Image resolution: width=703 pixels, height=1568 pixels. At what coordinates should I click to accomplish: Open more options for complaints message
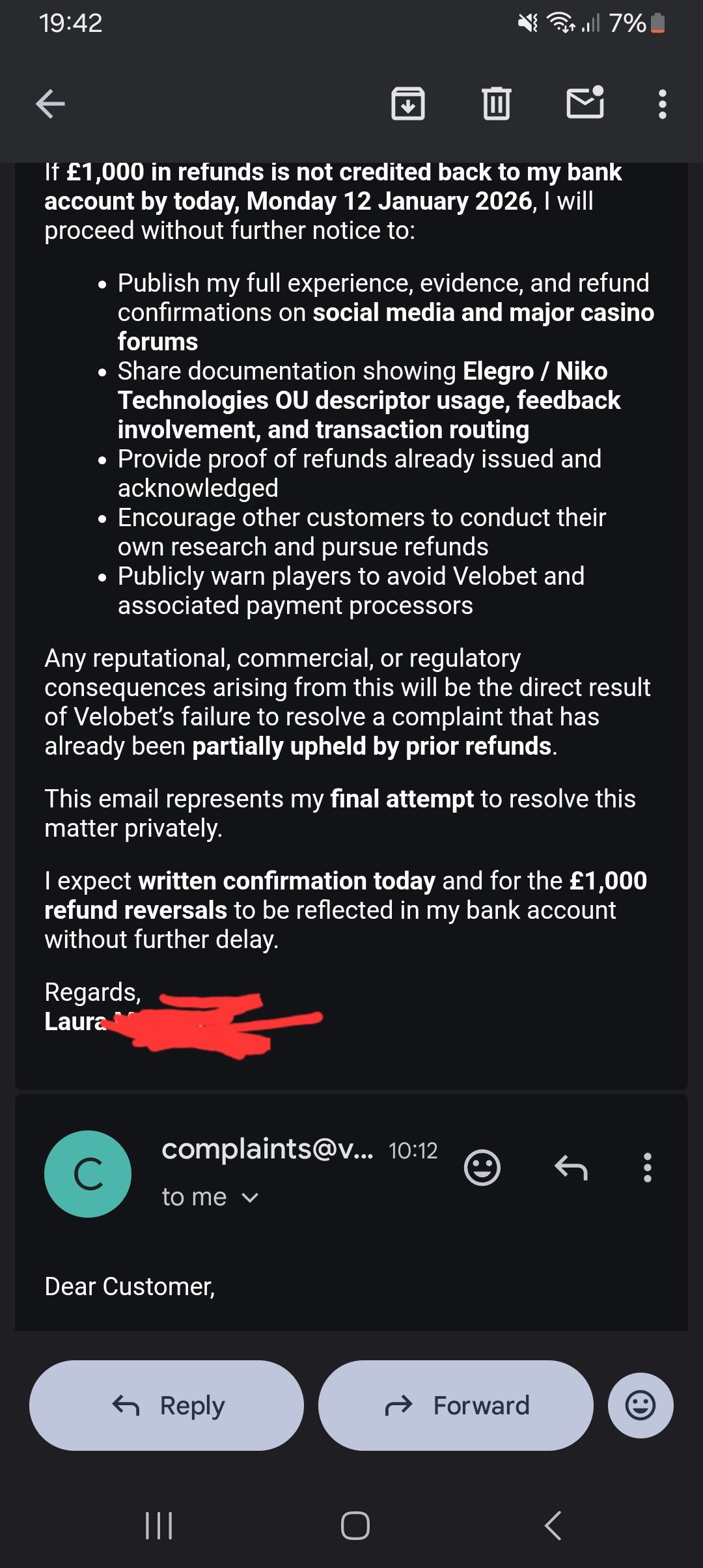click(647, 1167)
